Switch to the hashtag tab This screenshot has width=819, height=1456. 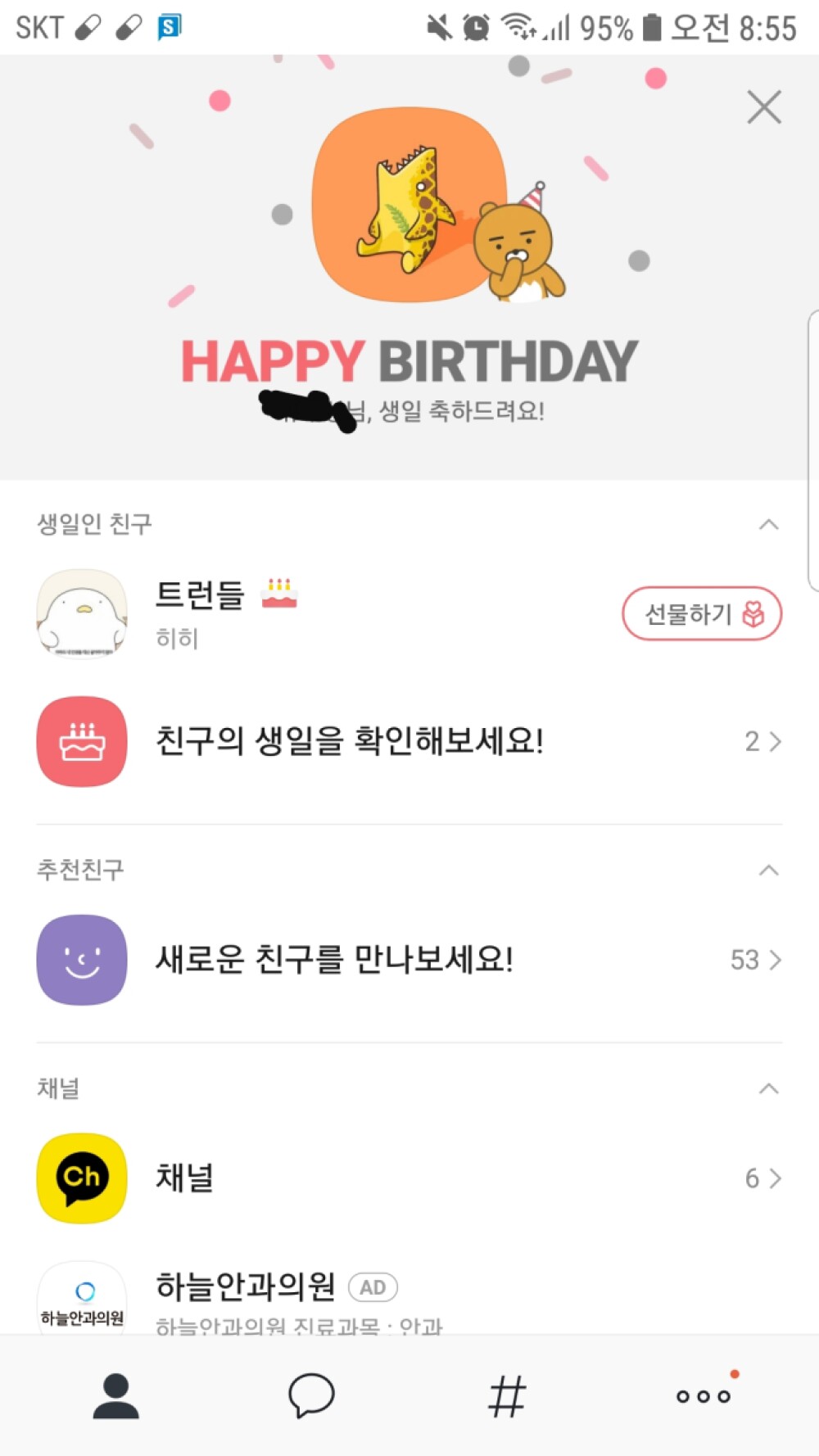tap(507, 1396)
